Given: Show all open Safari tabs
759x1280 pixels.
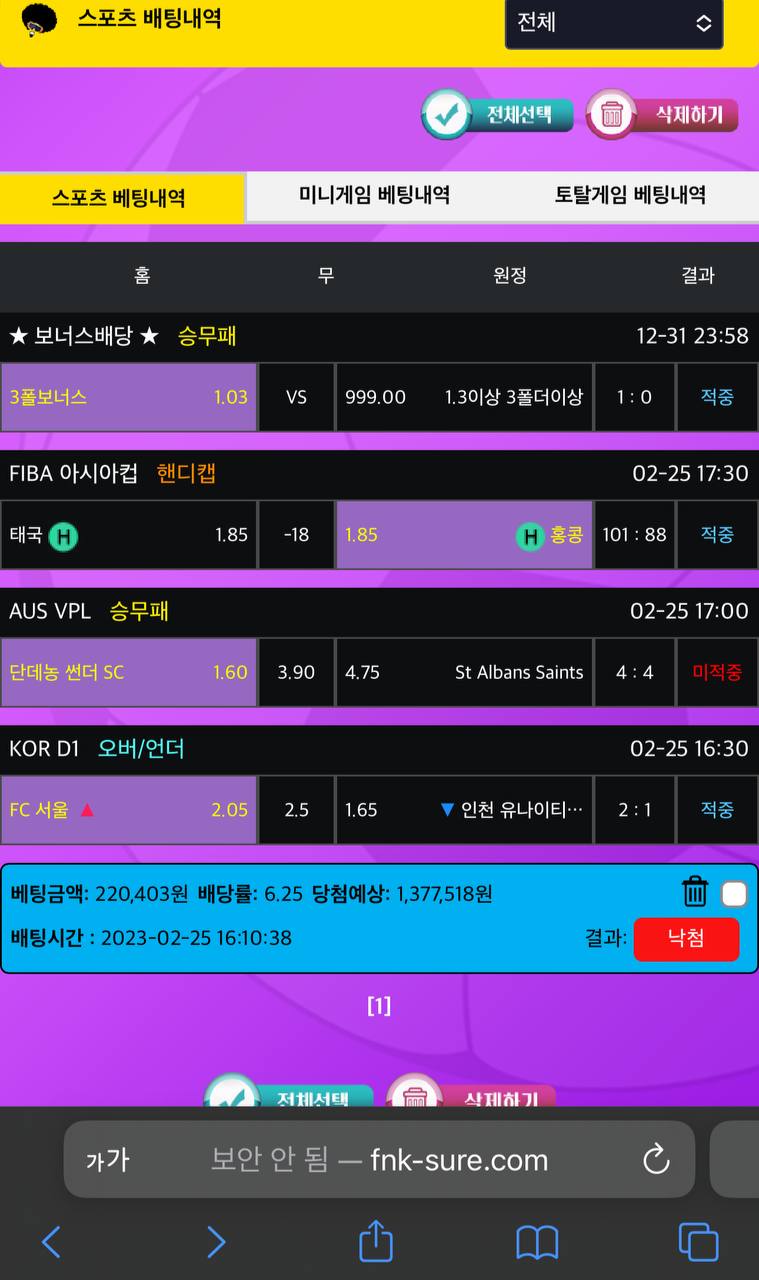Looking at the screenshot, I should click(698, 1242).
